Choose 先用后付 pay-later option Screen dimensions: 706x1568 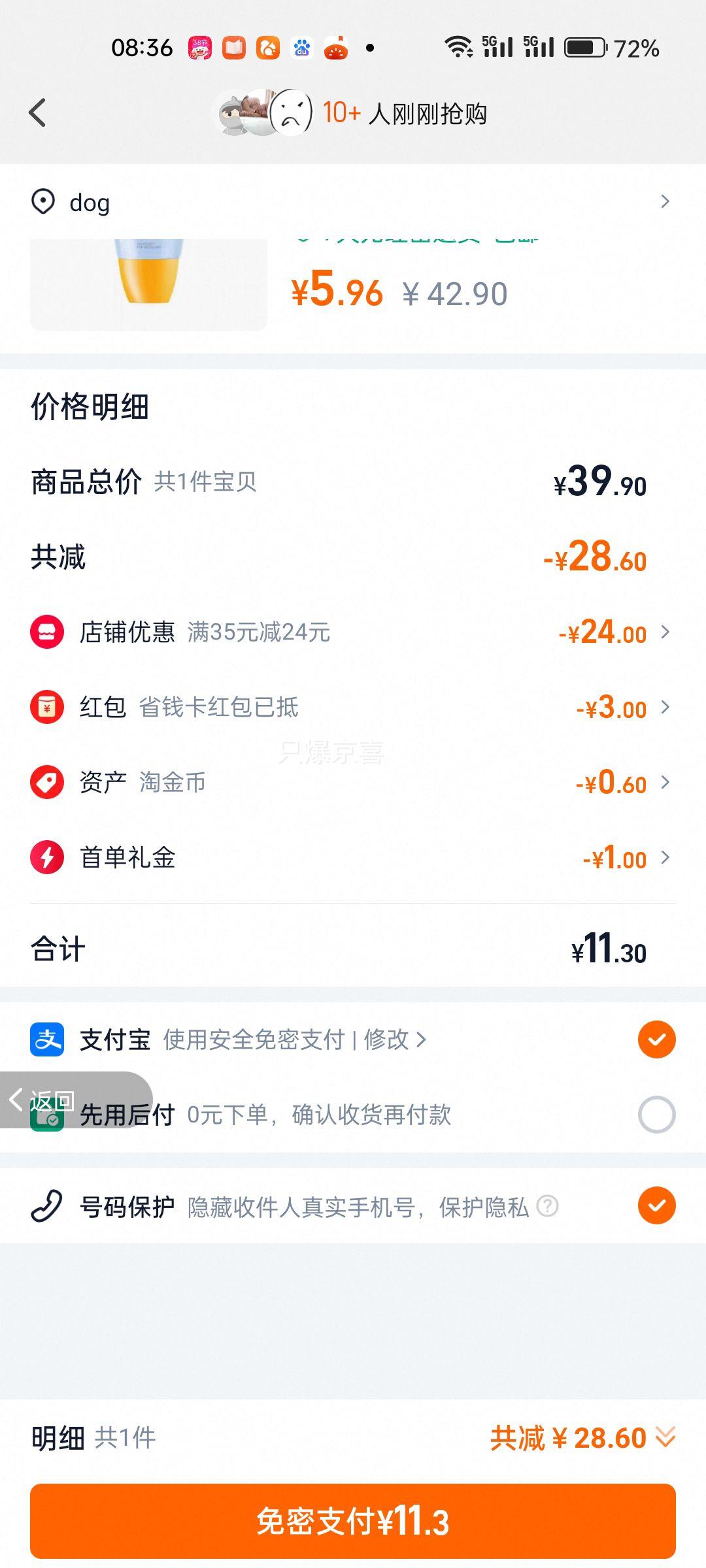(656, 1114)
